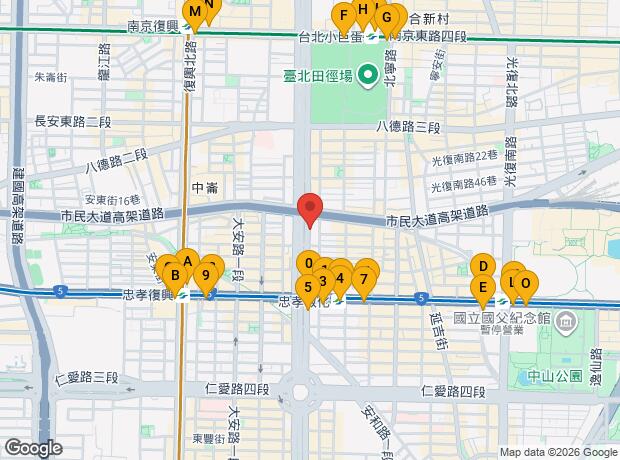Choose map marker H
620x460 pixels.
click(x=363, y=11)
